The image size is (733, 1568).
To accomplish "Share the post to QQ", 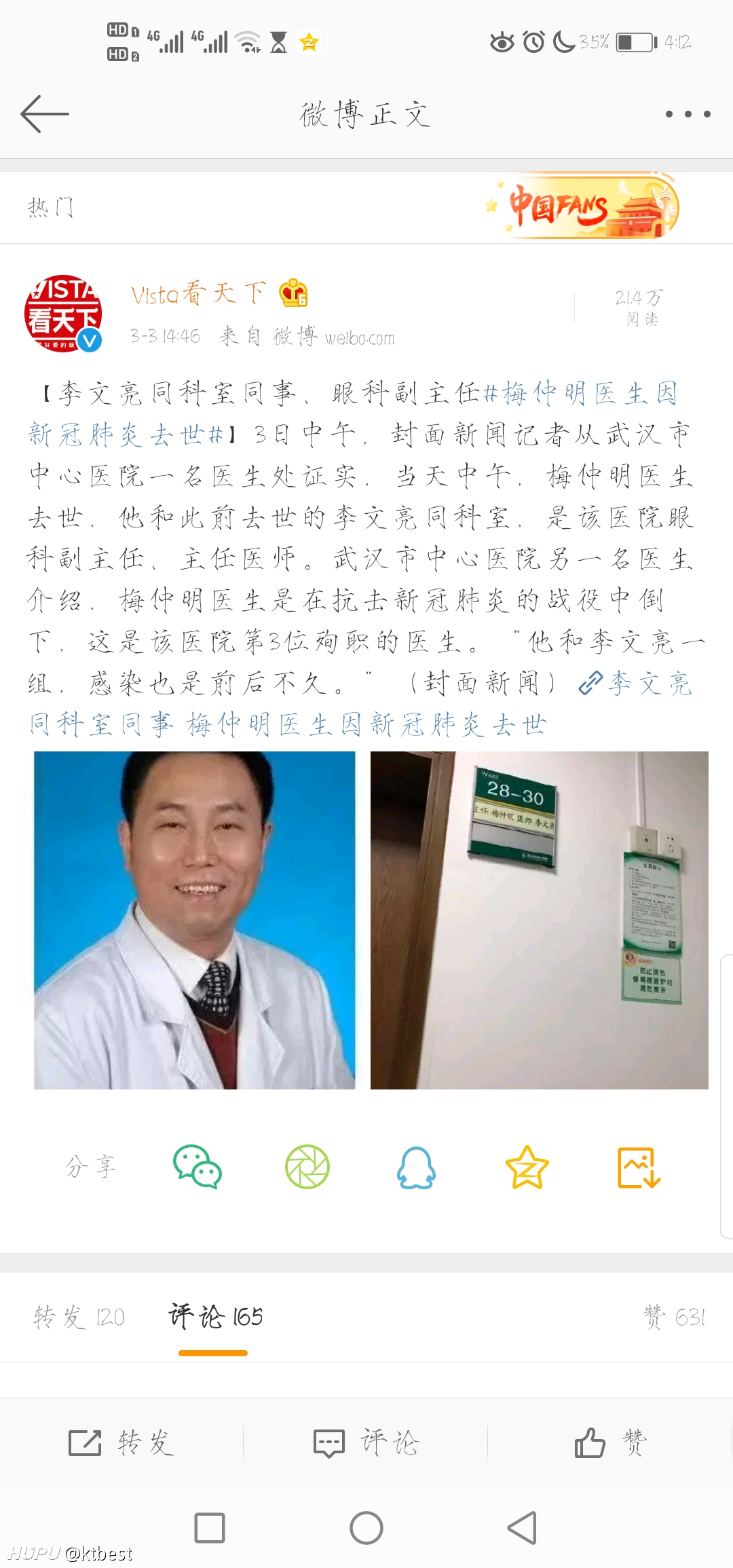I will (416, 1168).
